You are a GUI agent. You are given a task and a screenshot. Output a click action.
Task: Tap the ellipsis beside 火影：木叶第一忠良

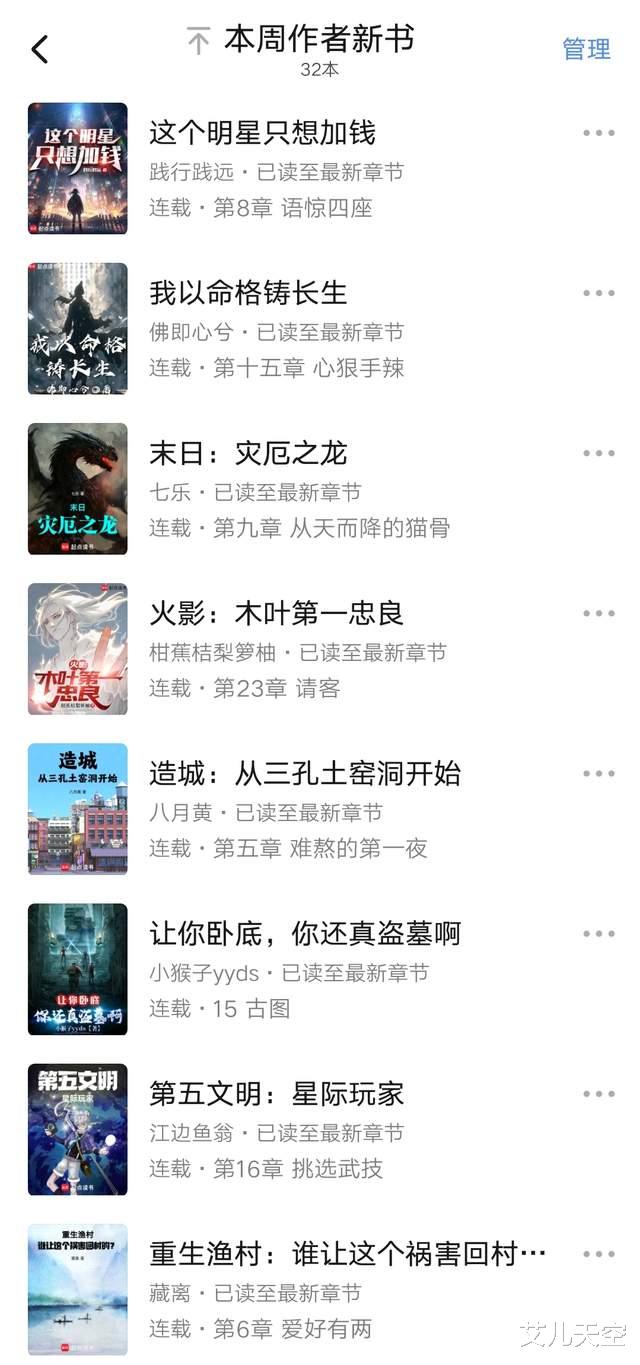click(598, 613)
